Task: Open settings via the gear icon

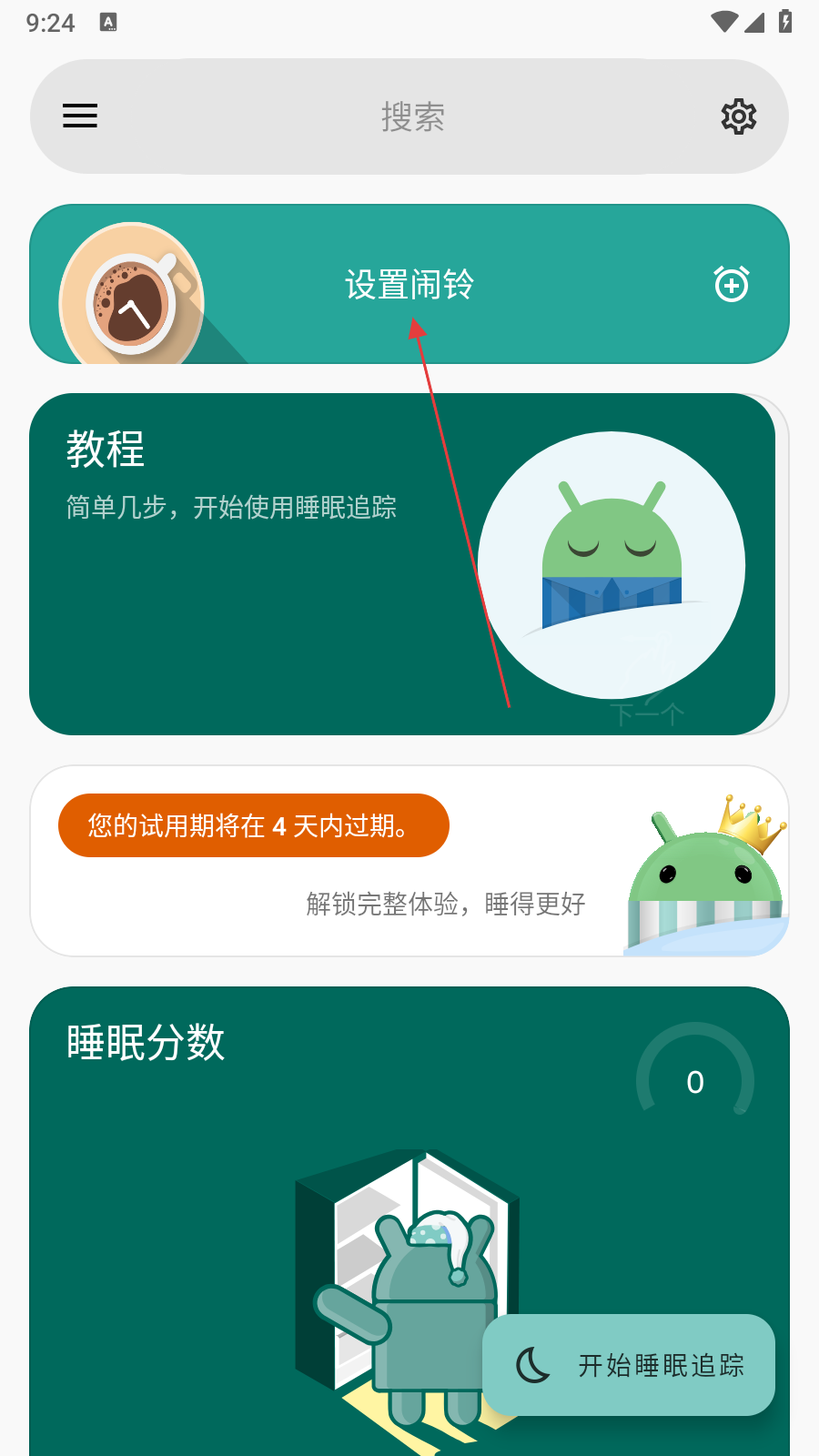Action: (x=738, y=116)
